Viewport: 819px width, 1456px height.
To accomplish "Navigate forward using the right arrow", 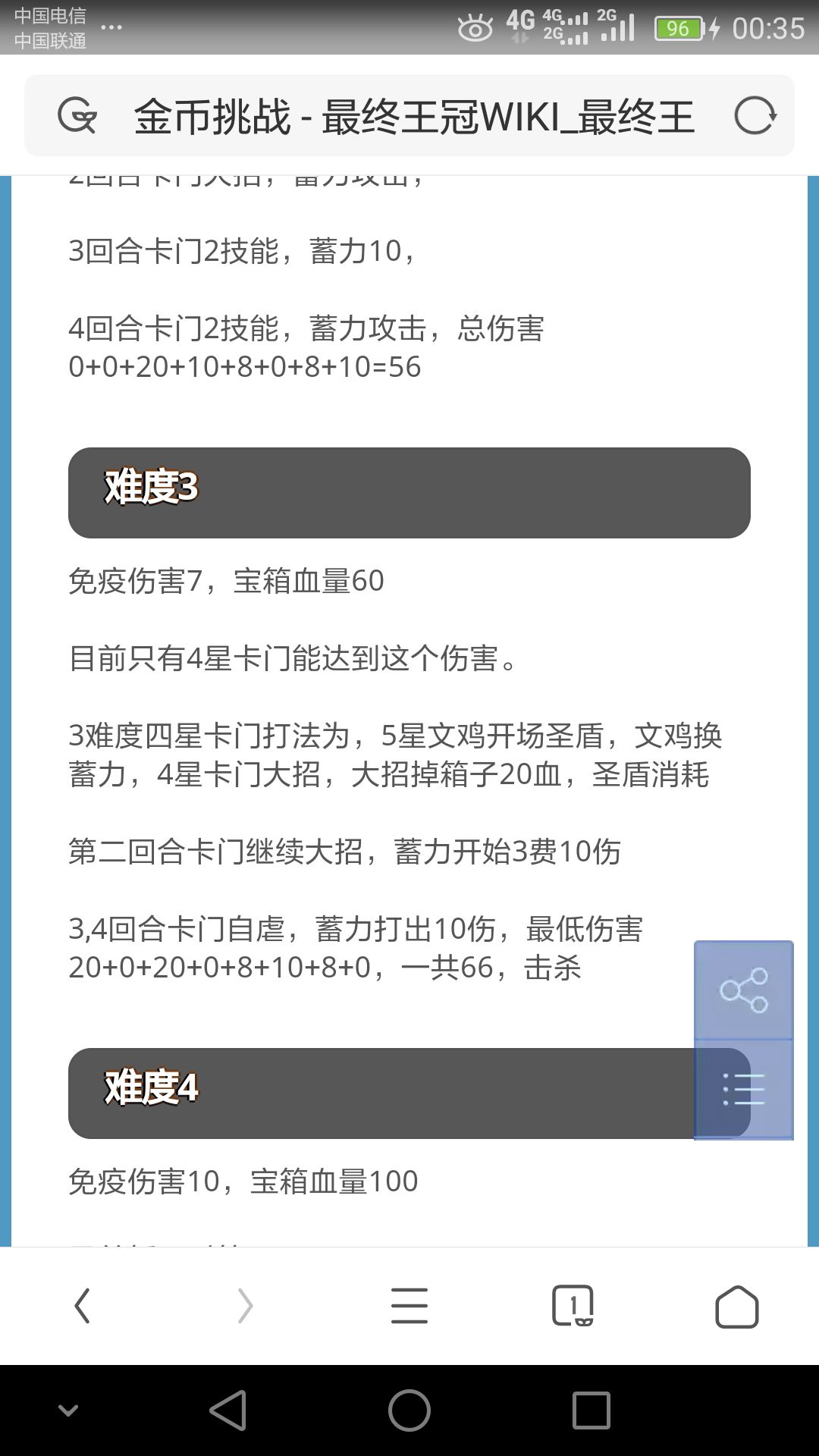I will click(x=246, y=1306).
